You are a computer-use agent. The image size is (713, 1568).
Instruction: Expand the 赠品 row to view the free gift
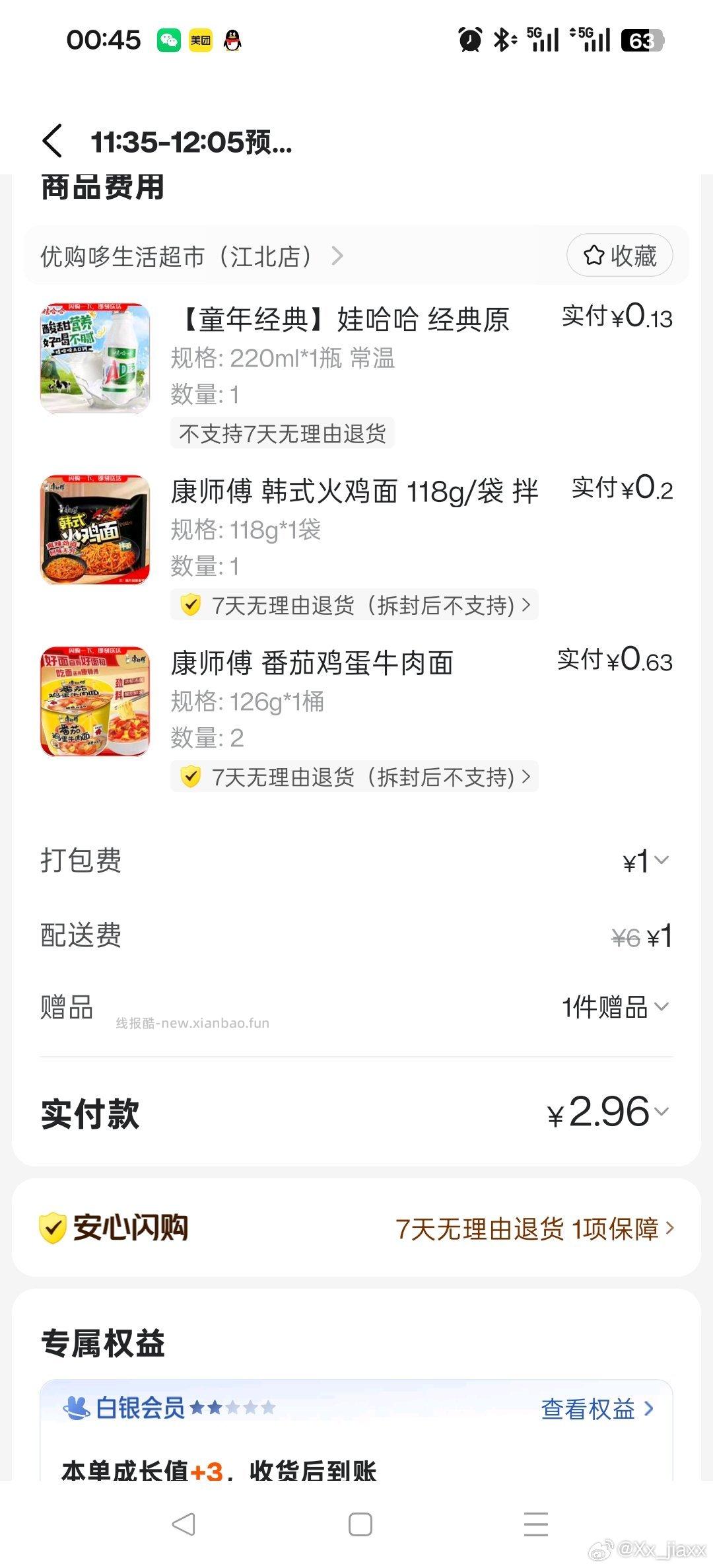(x=660, y=1008)
